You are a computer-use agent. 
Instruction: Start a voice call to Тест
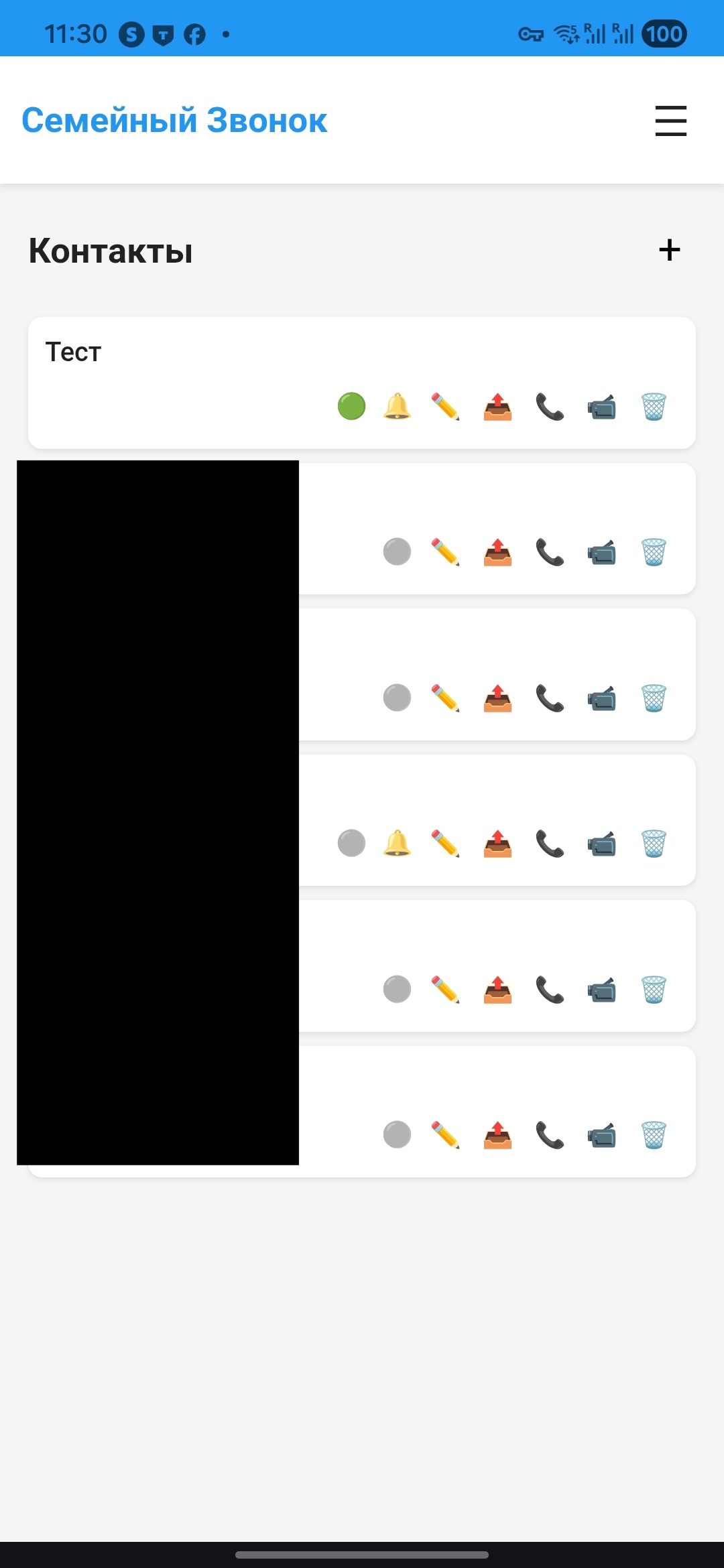tap(550, 407)
